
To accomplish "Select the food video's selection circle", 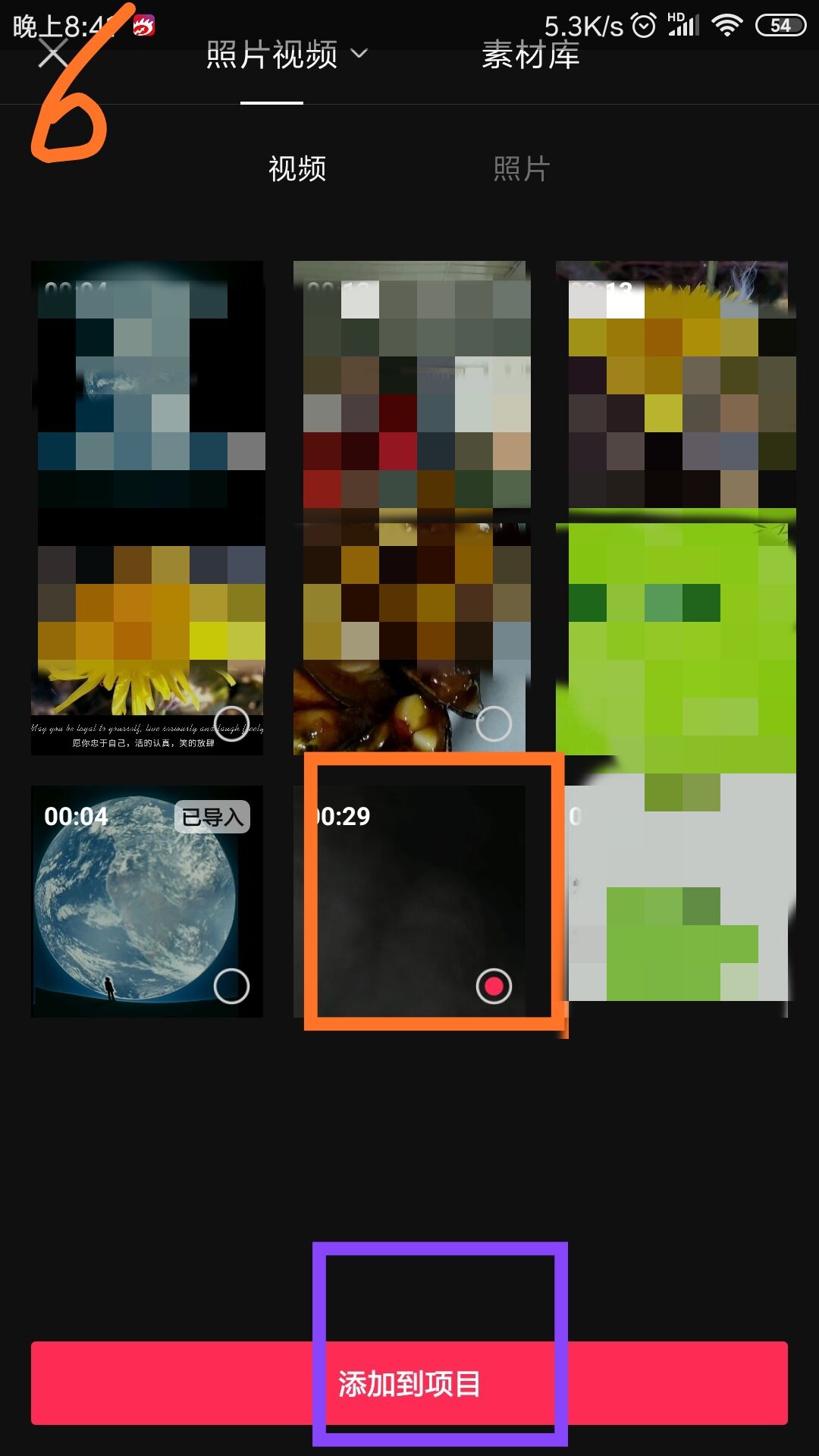I will pos(494,723).
